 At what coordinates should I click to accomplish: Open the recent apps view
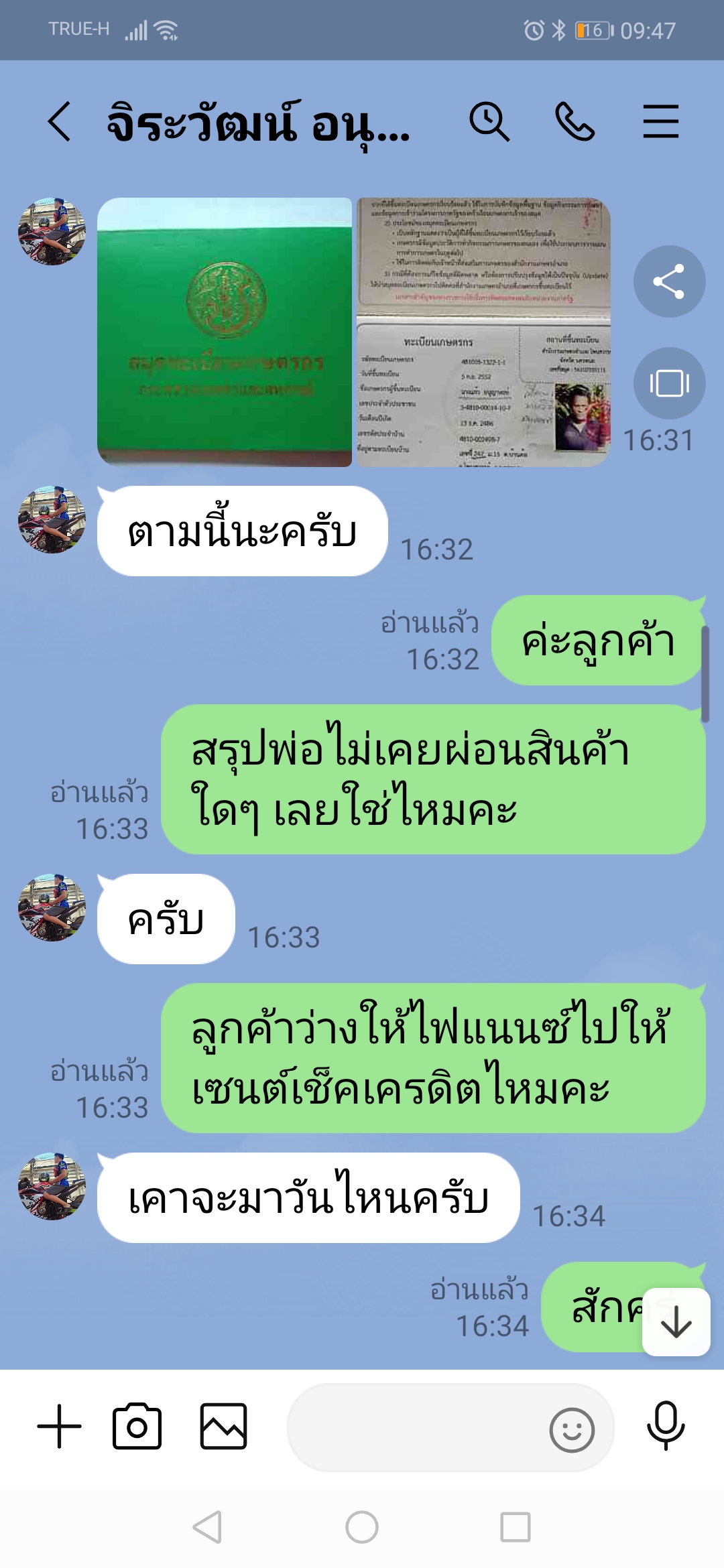click(516, 1527)
